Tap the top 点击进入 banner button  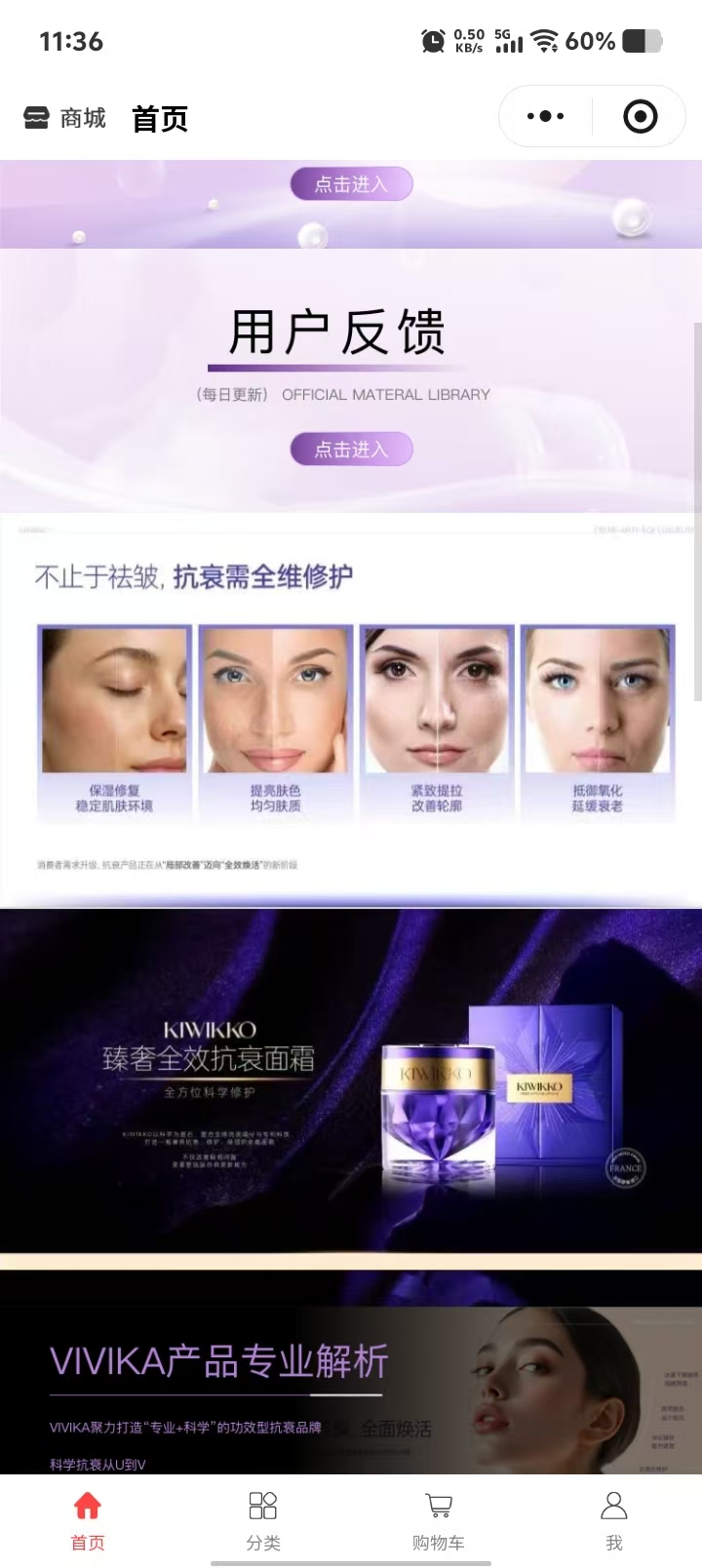click(x=351, y=183)
